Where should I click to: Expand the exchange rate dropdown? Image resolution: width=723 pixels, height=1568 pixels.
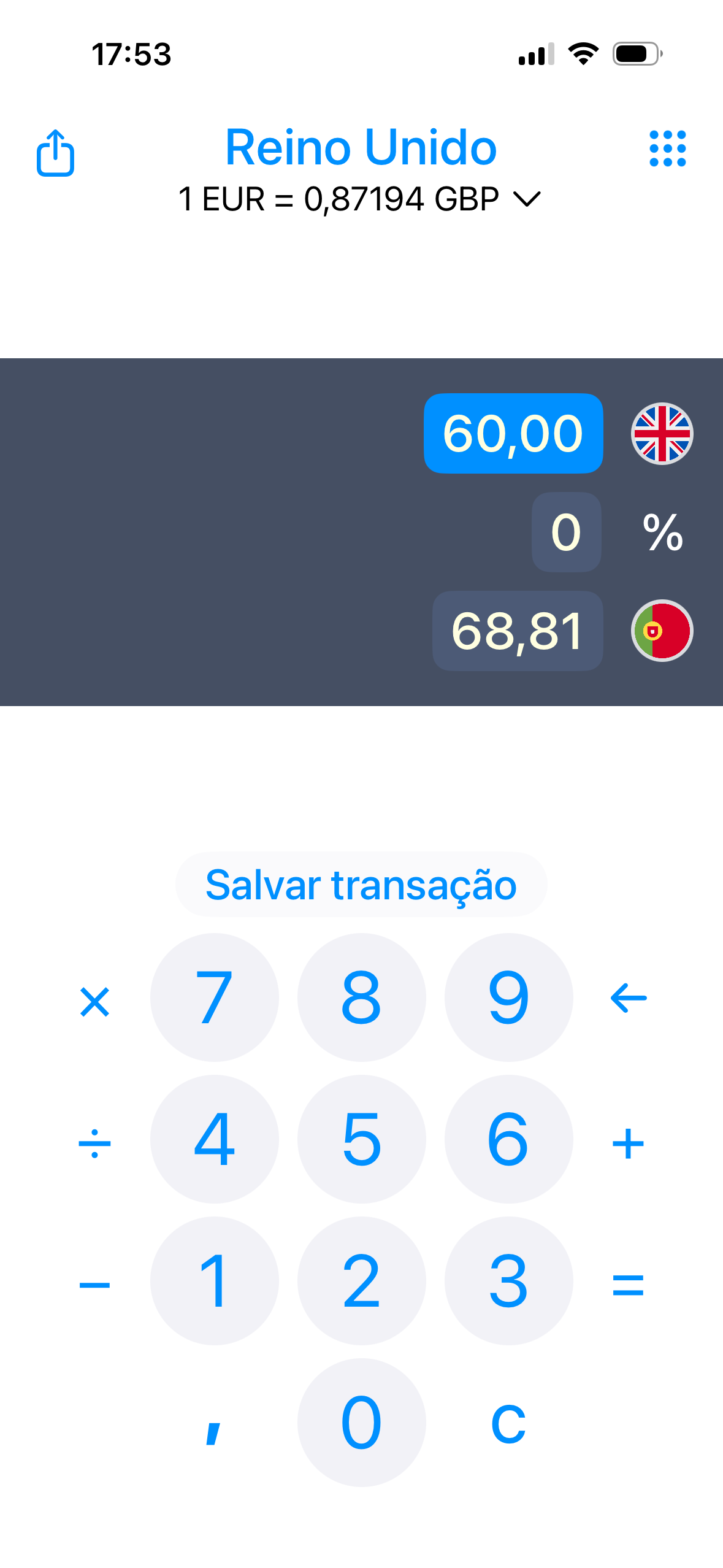(526, 199)
